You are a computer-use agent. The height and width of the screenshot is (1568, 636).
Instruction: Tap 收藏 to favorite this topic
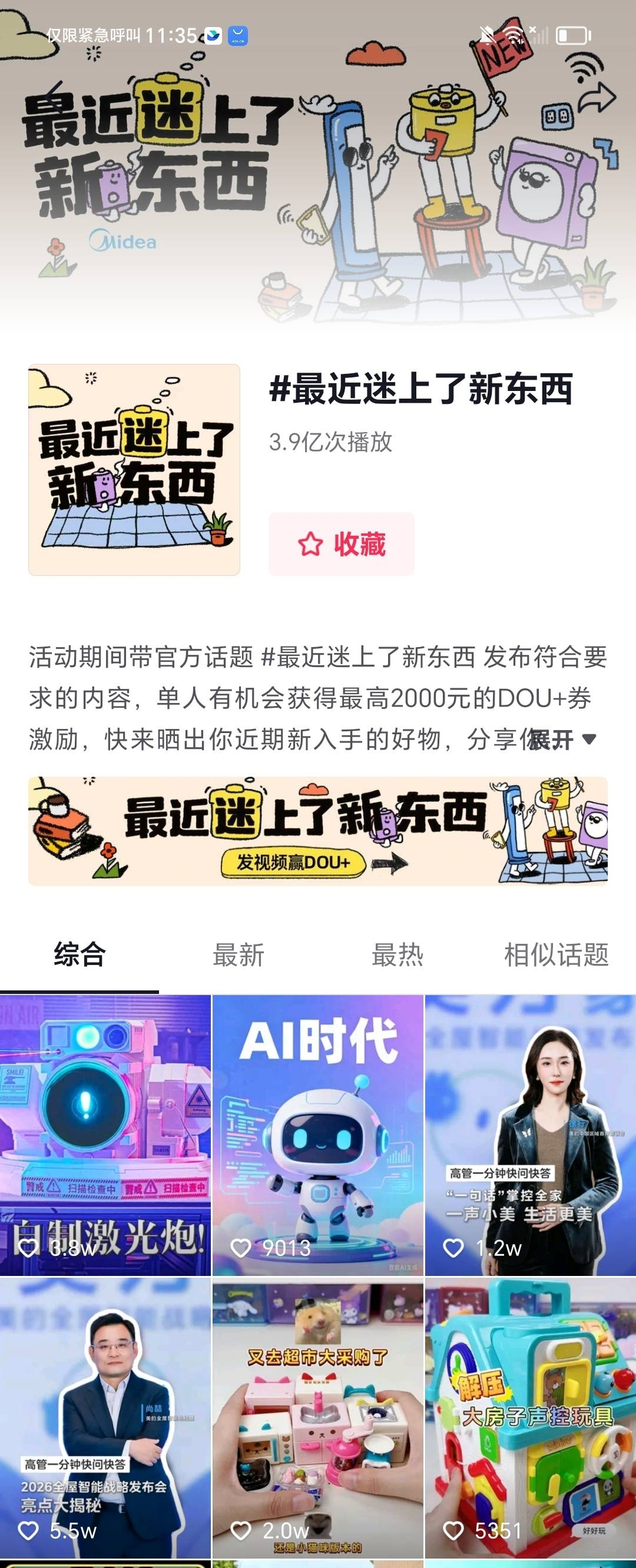tap(342, 543)
